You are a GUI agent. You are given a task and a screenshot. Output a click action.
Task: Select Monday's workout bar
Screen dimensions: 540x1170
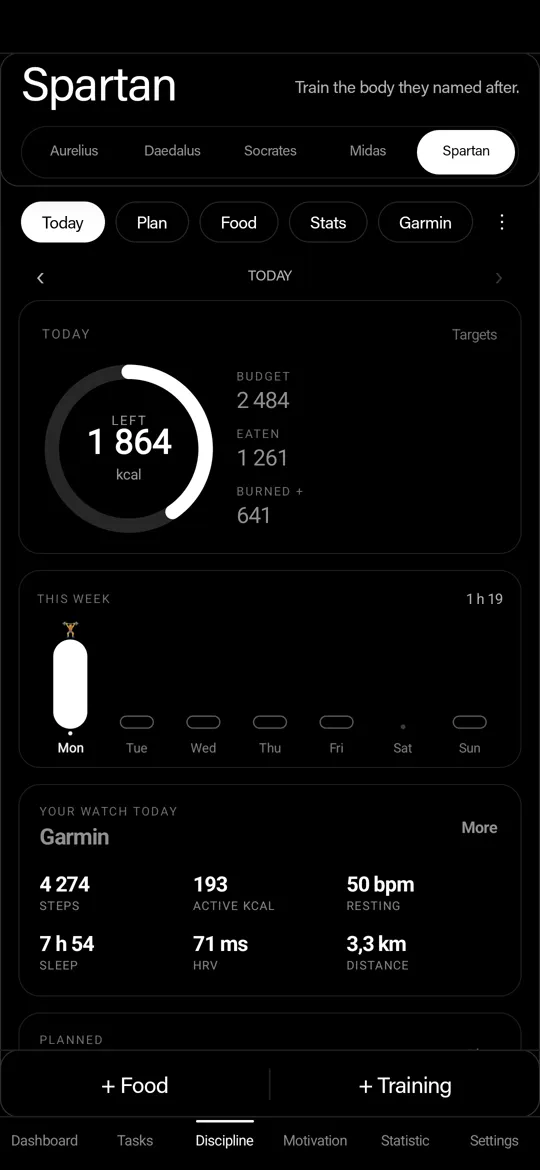click(x=70, y=684)
